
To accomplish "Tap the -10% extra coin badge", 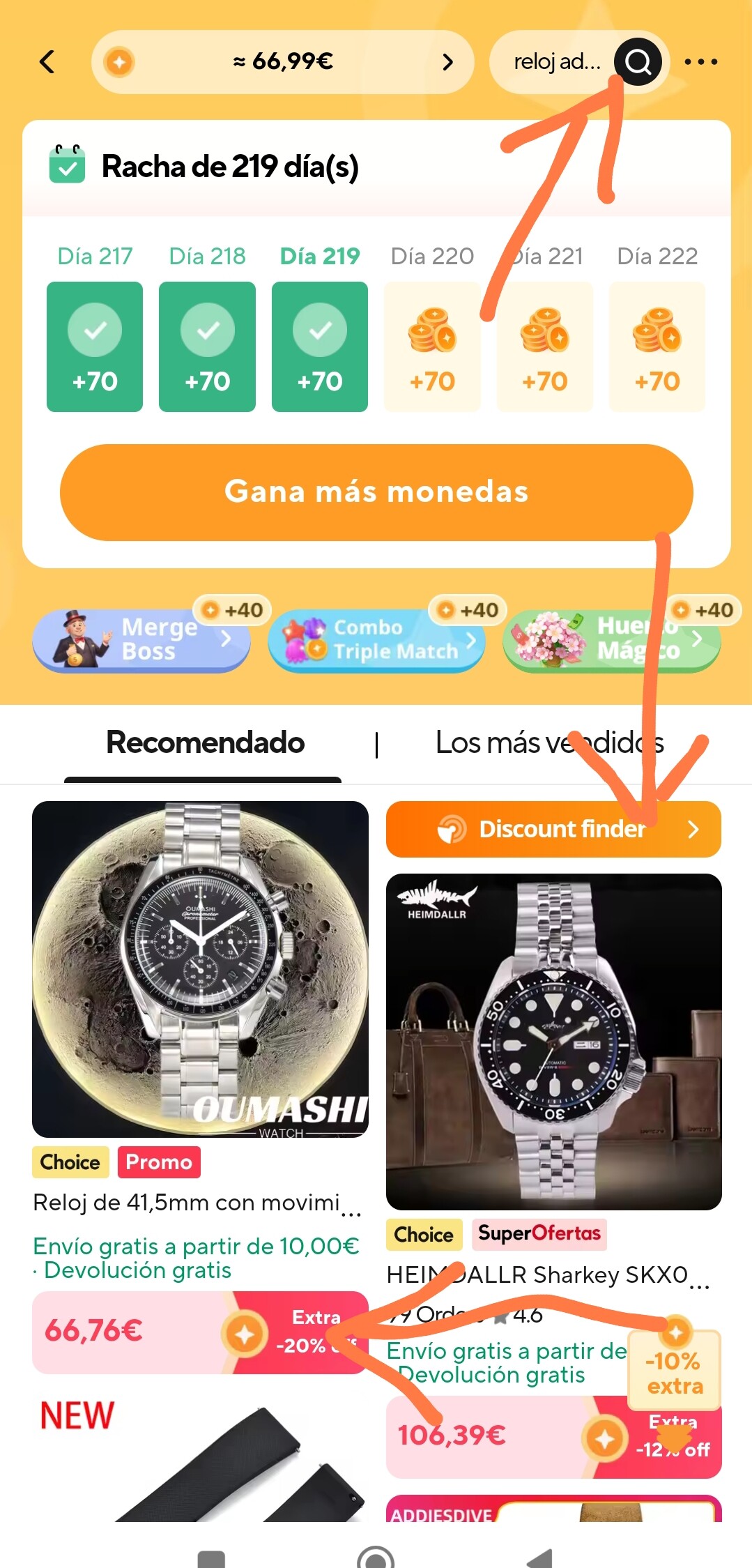I will pyautogui.click(x=674, y=1367).
